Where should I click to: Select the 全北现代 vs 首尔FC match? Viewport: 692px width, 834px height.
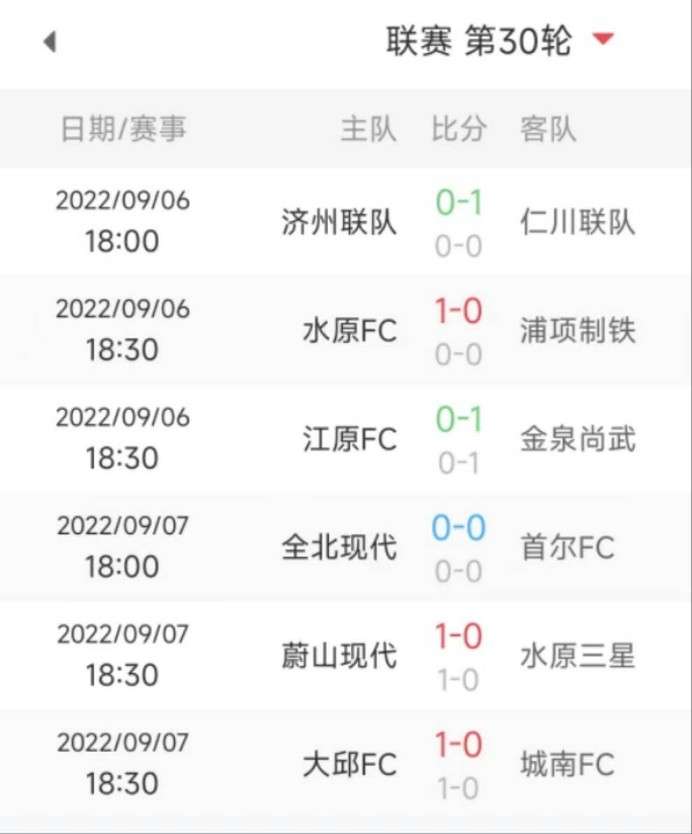(x=346, y=547)
